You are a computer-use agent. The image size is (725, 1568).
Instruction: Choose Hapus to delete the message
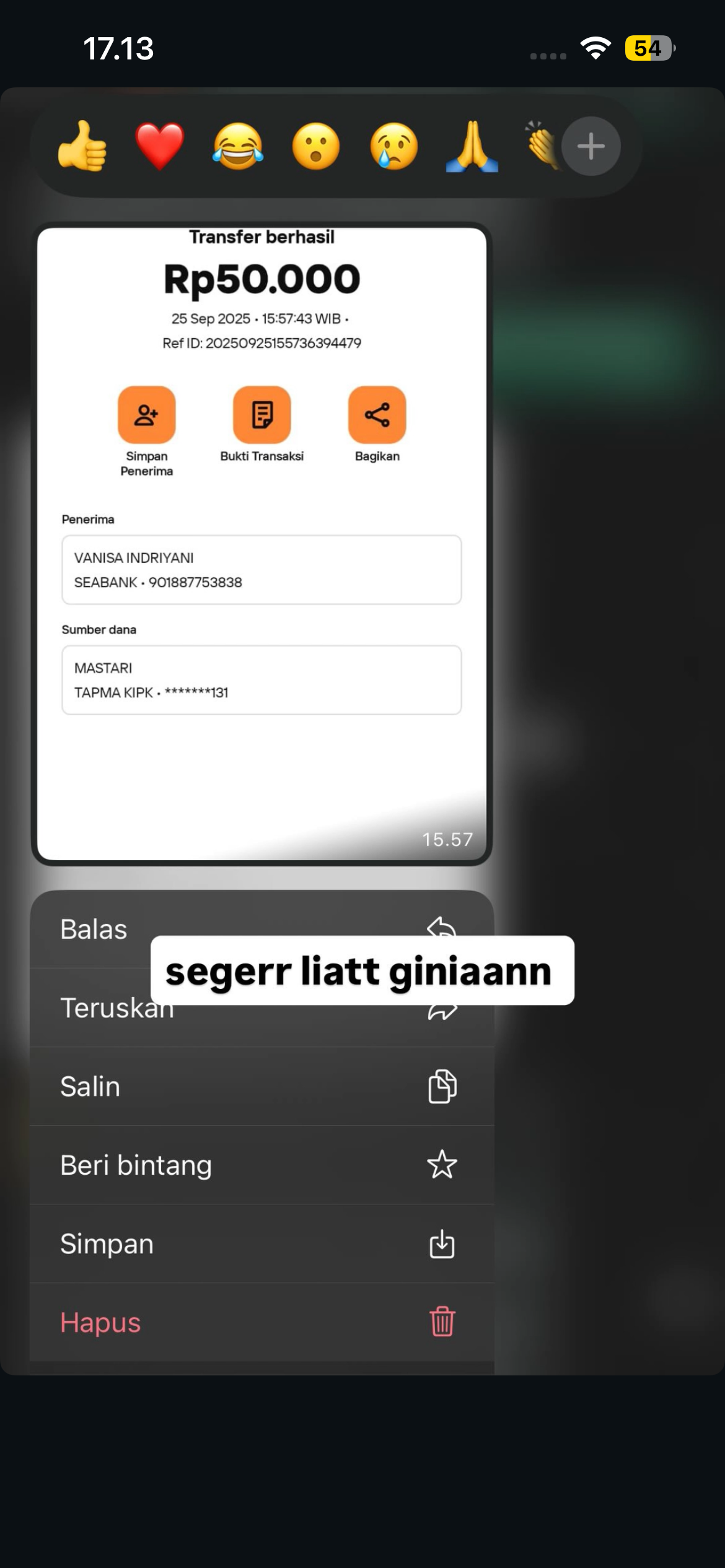click(100, 1322)
